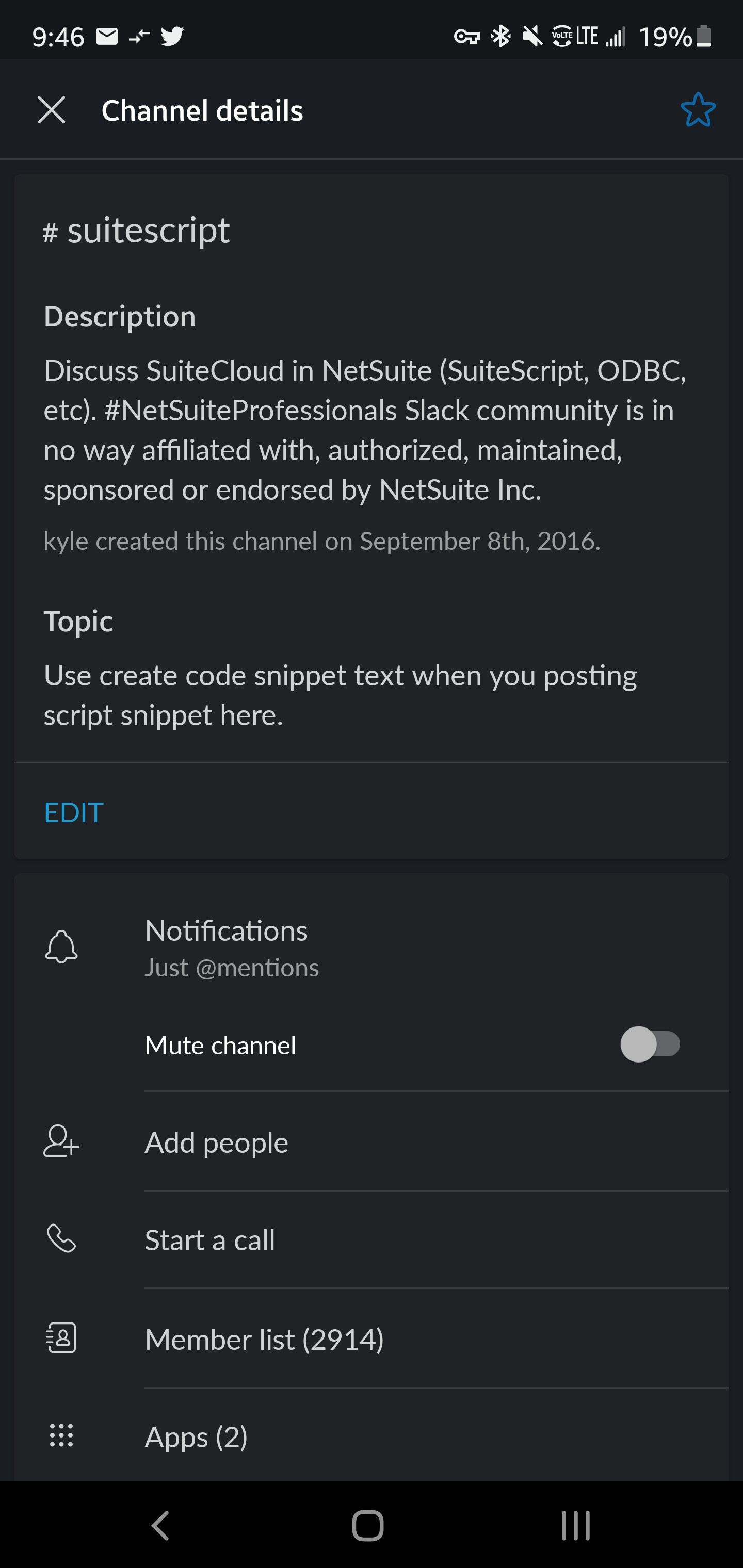Toggle the Mute channel switch
743x1568 pixels.
click(649, 1044)
